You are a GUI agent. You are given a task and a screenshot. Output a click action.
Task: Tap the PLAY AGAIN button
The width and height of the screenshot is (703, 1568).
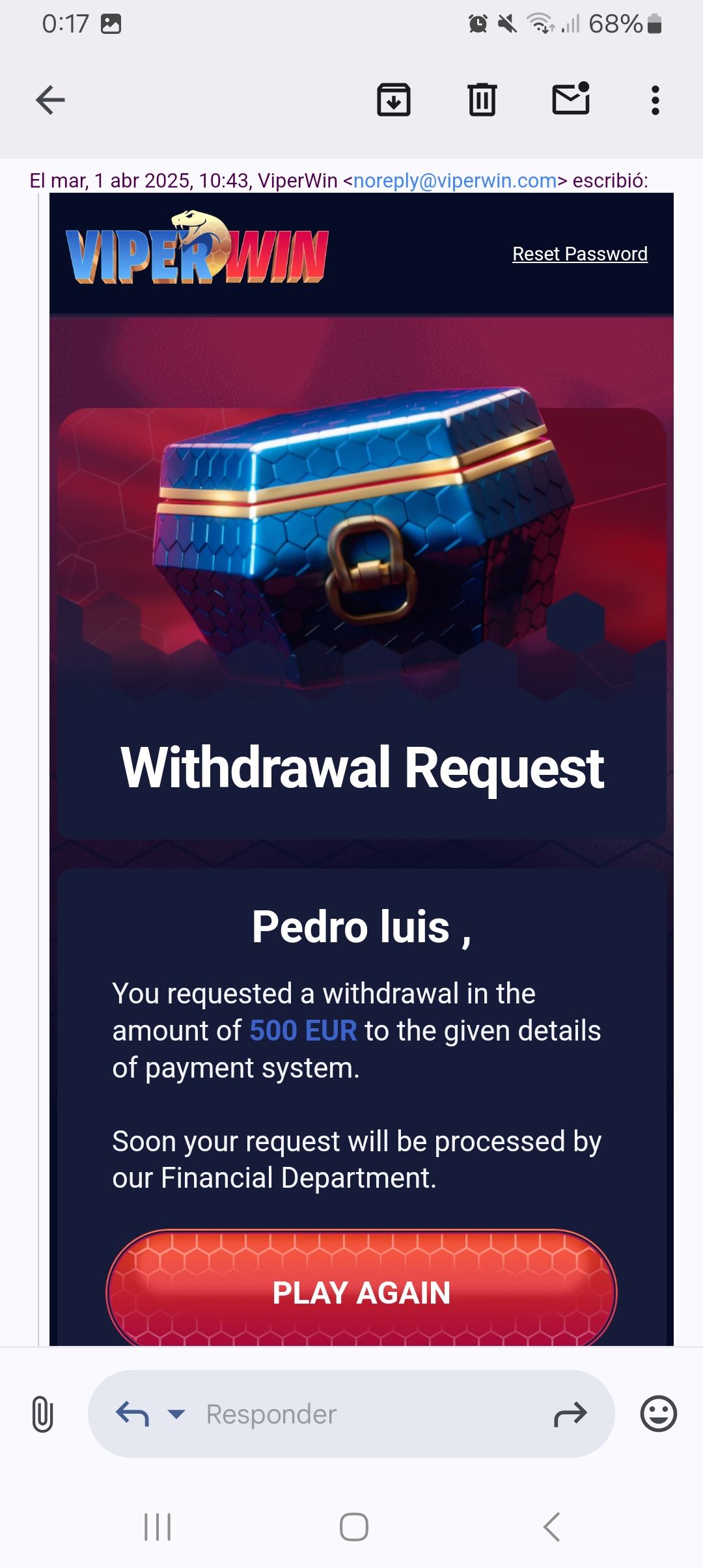click(x=361, y=1293)
